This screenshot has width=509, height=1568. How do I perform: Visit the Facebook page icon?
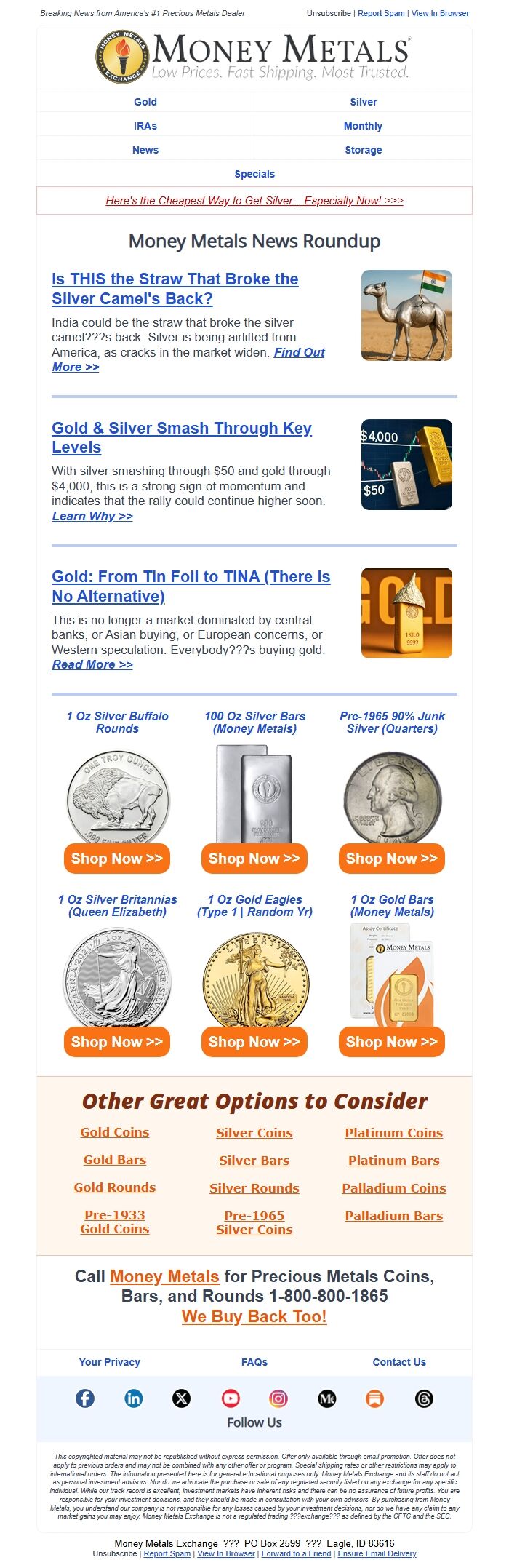coord(85,1398)
